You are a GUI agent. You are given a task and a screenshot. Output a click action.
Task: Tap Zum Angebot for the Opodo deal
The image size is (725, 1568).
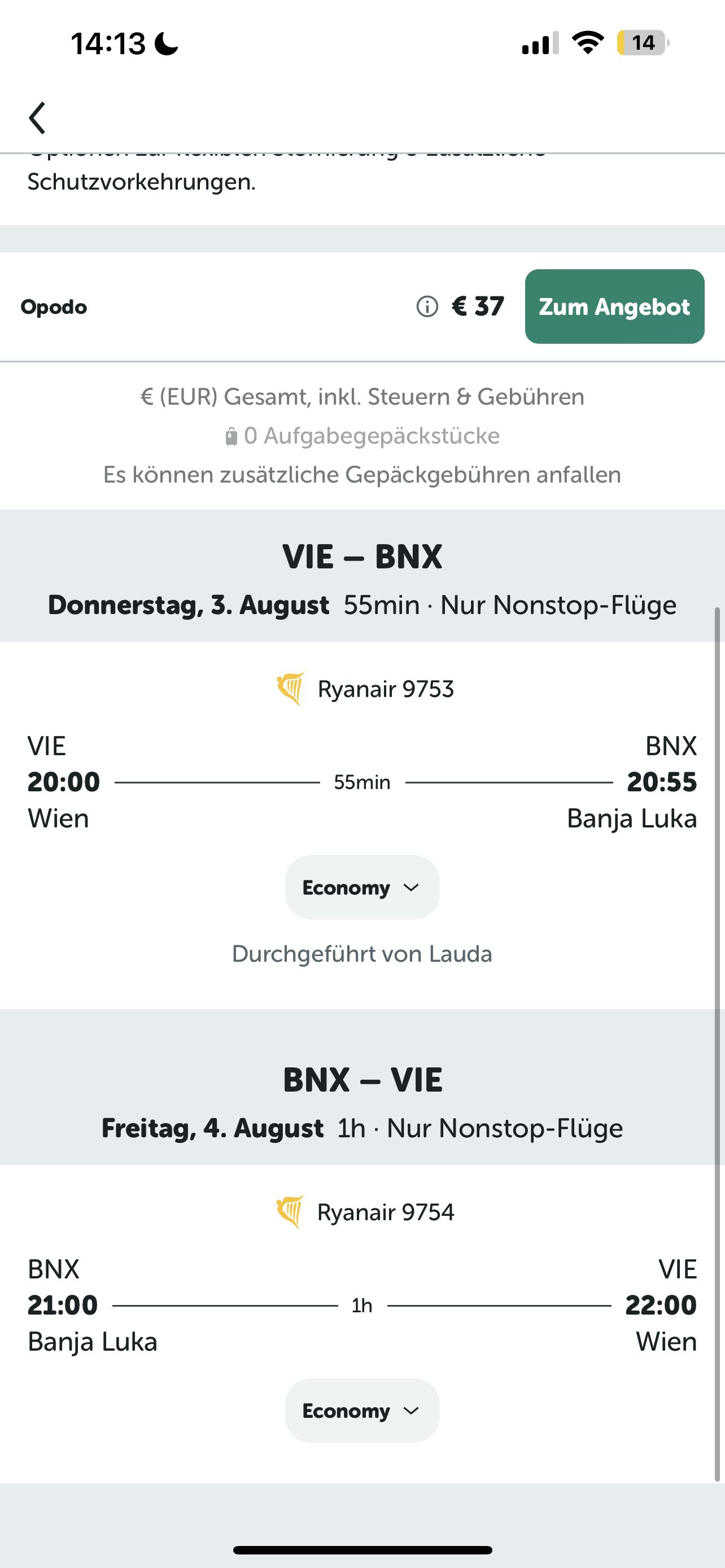[x=614, y=307]
